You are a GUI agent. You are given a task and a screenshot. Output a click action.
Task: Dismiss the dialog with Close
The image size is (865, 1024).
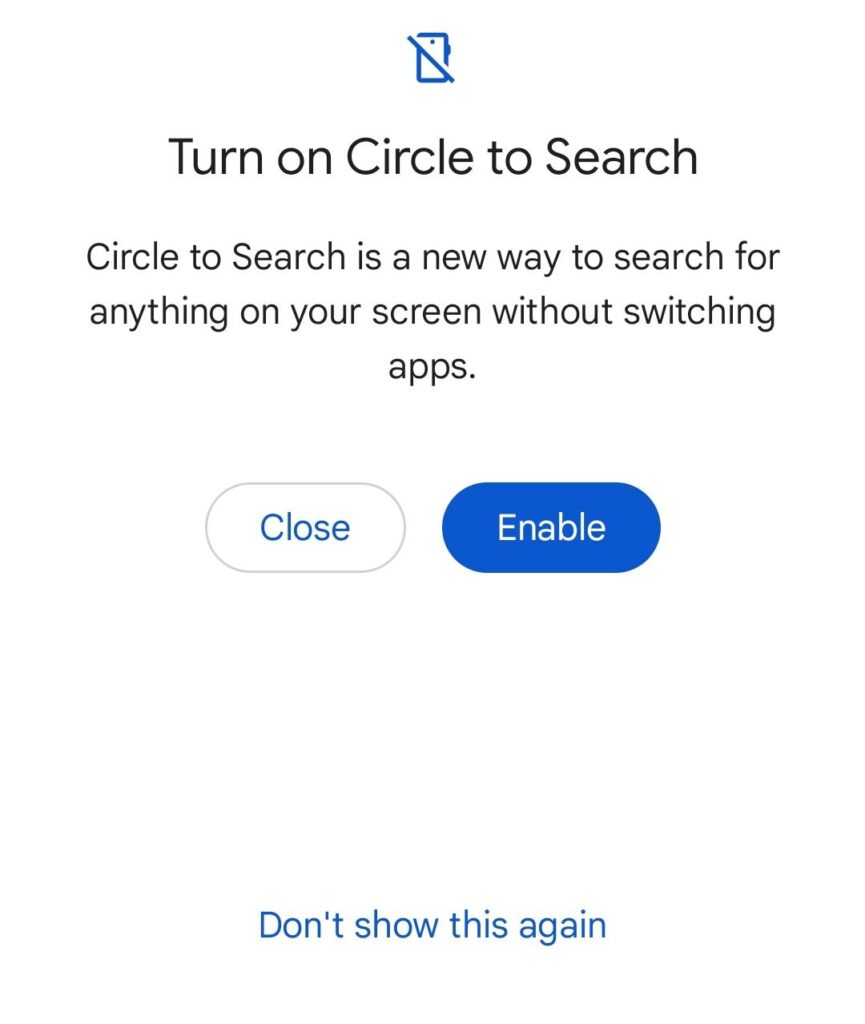(305, 527)
